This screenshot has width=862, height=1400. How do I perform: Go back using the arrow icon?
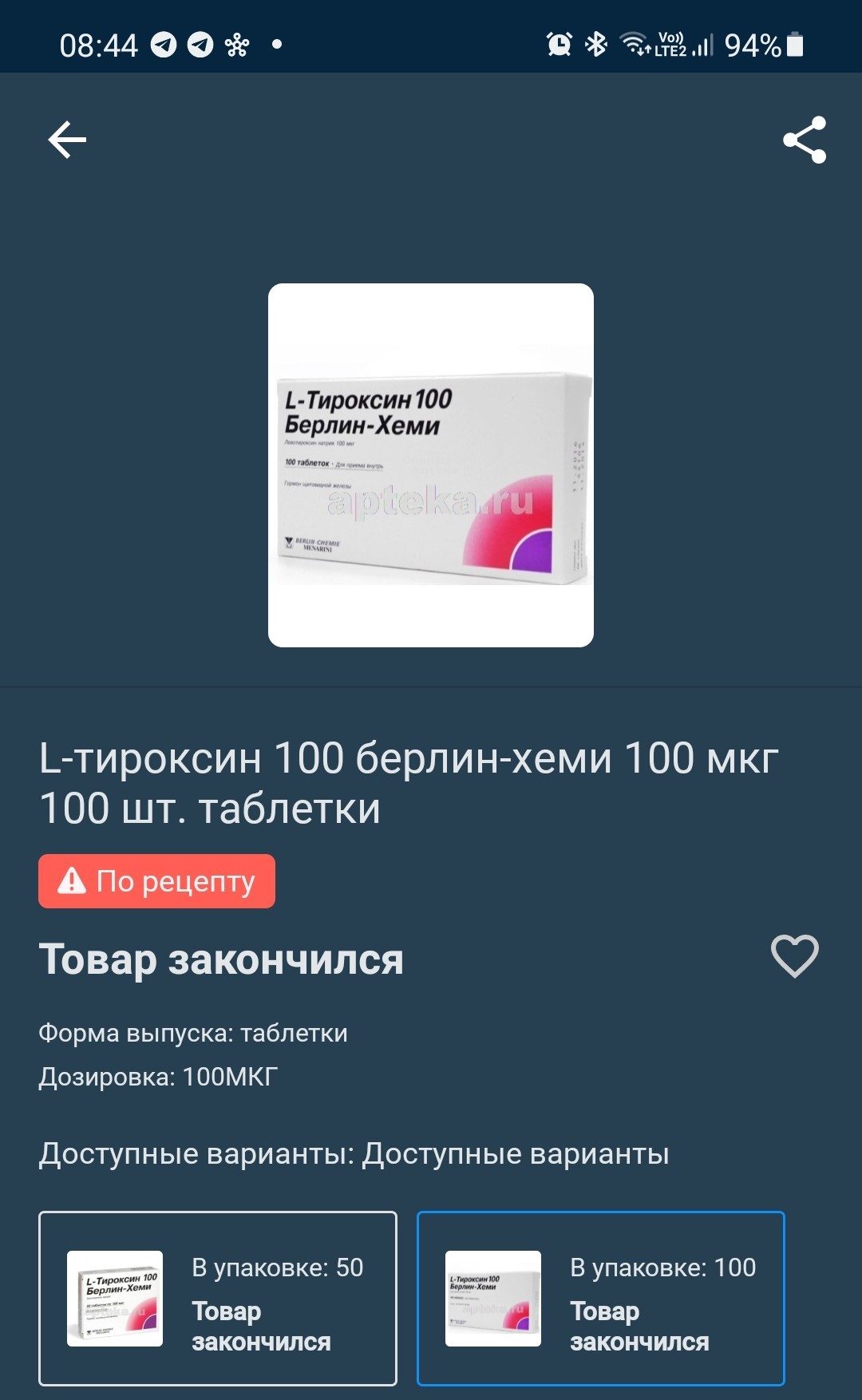pyautogui.click(x=67, y=140)
